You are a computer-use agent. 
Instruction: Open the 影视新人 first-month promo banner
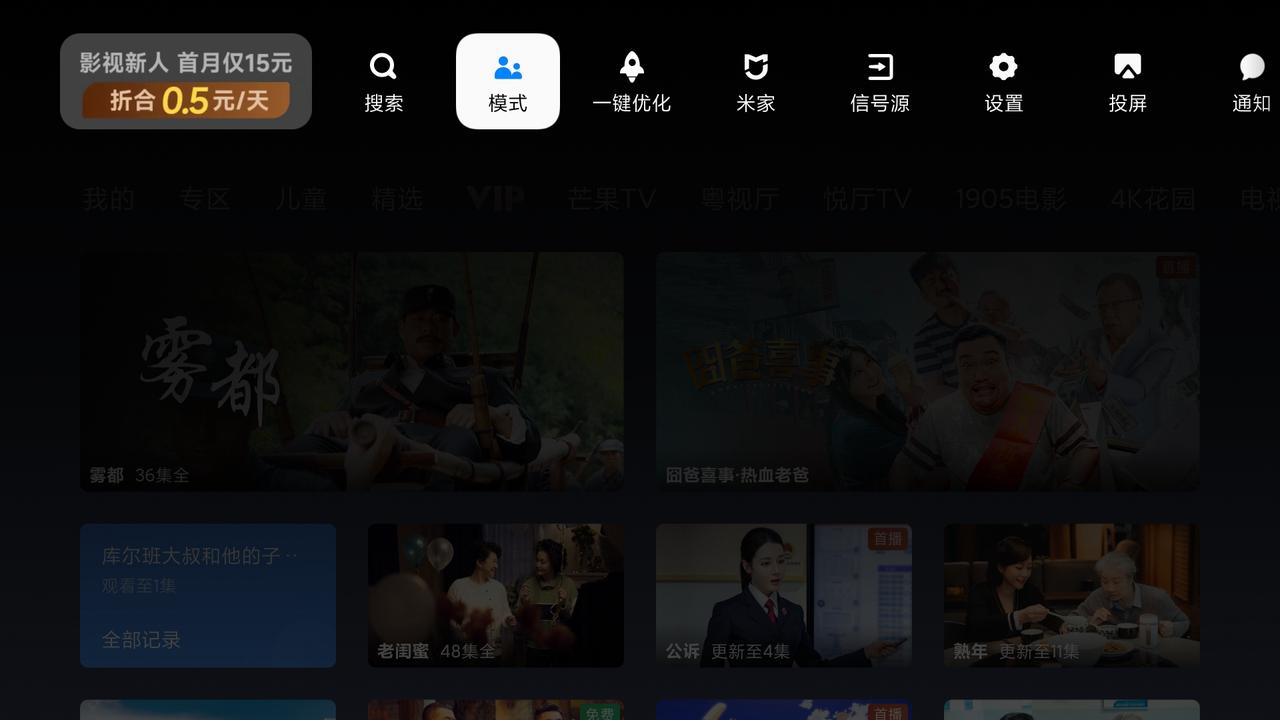click(x=186, y=81)
